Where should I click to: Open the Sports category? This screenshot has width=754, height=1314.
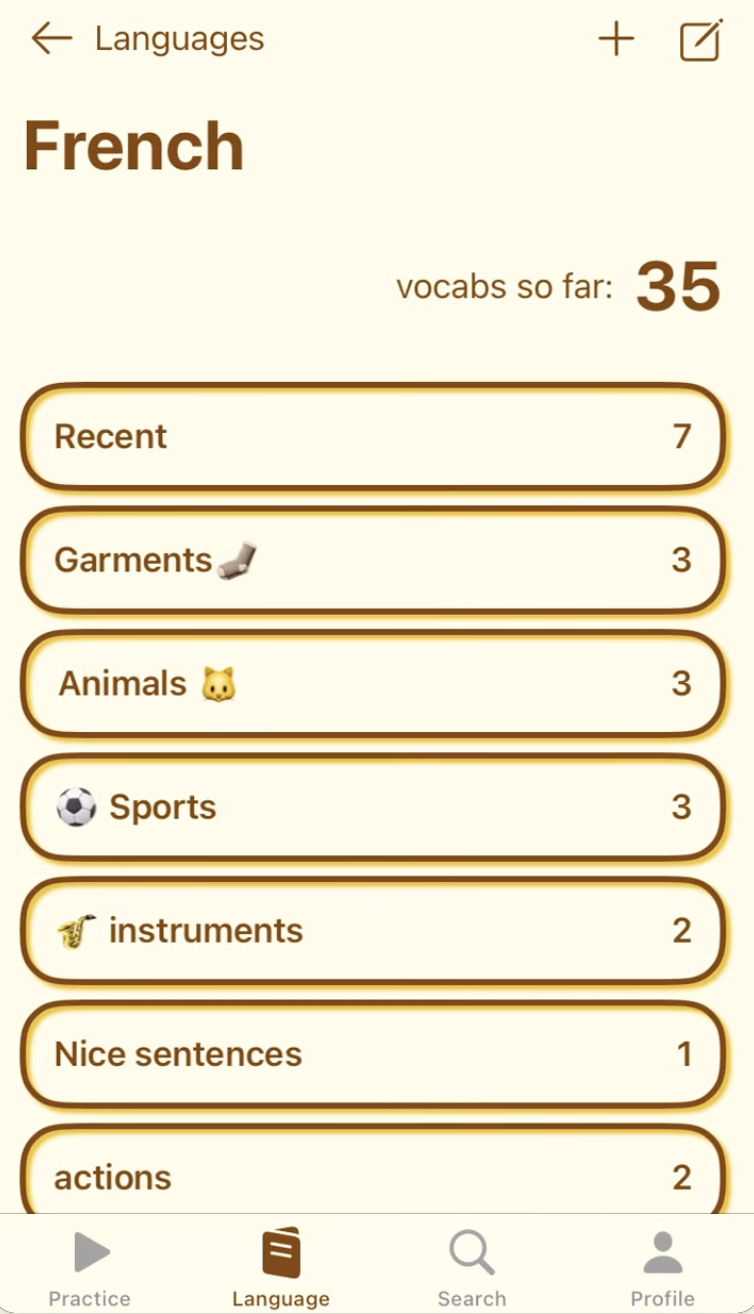pos(372,807)
